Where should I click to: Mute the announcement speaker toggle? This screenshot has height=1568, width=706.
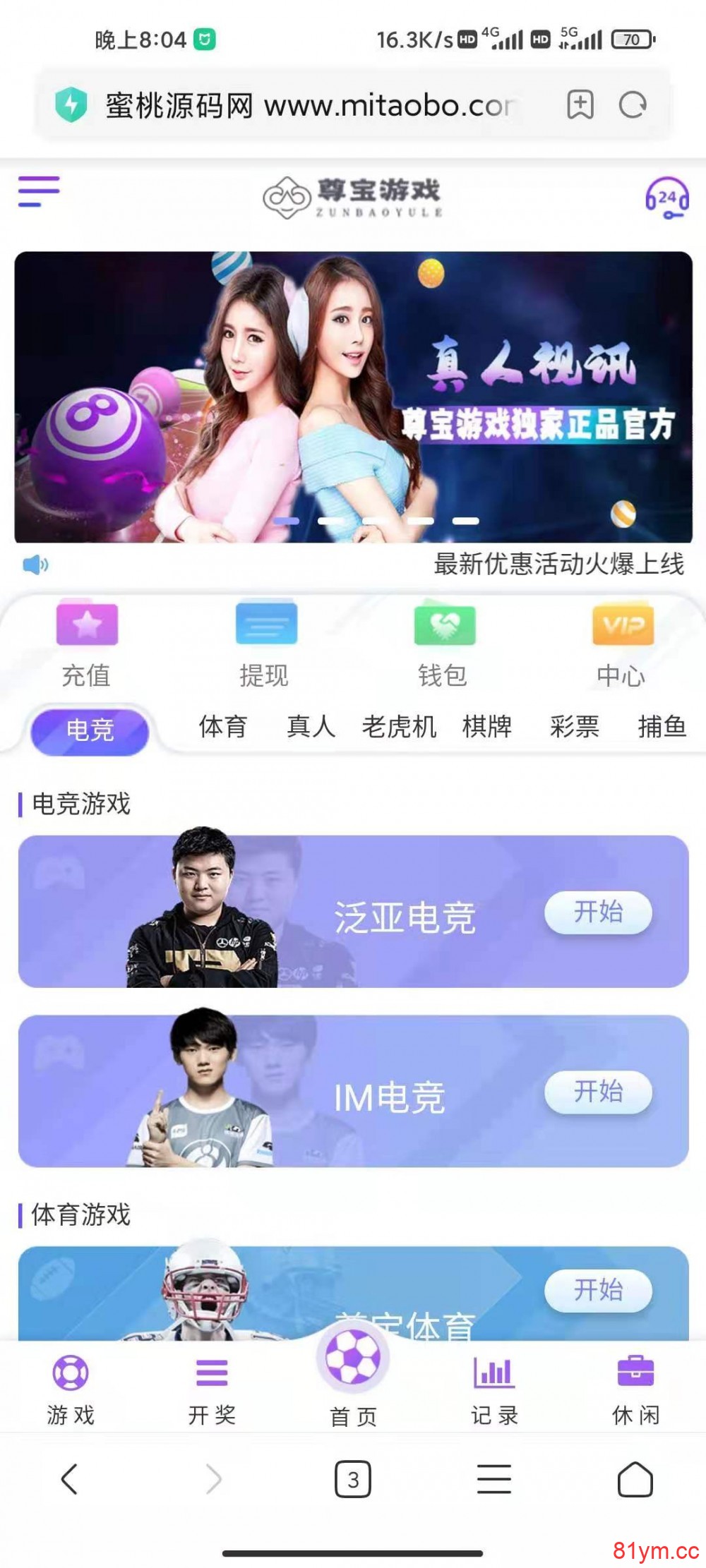37,565
